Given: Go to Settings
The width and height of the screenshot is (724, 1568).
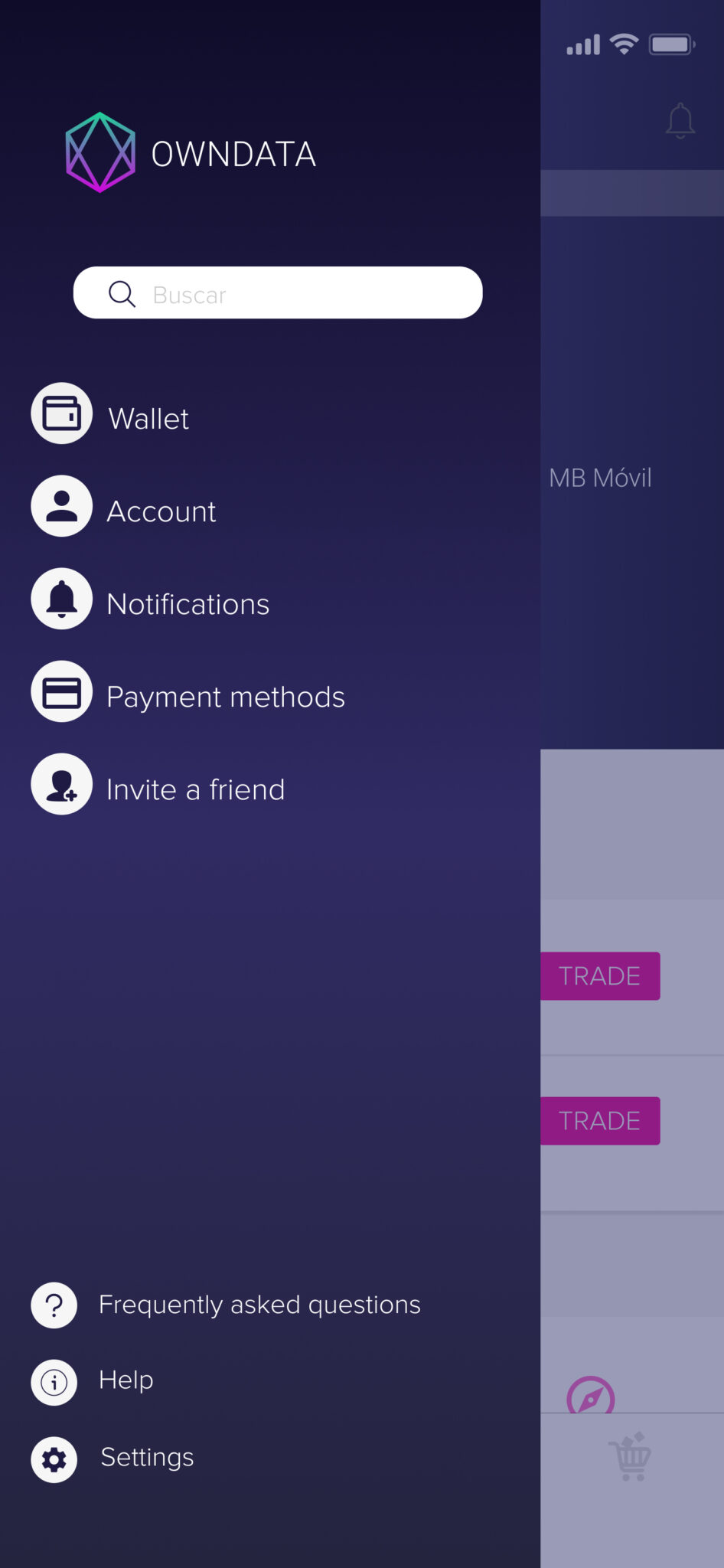Looking at the screenshot, I should pyautogui.click(x=147, y=1458).
